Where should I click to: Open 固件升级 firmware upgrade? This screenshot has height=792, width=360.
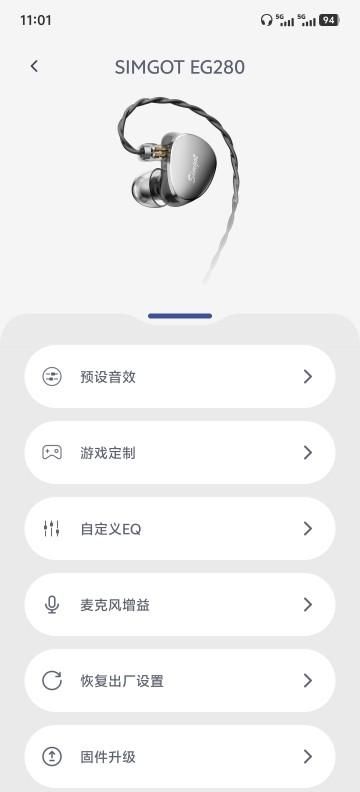[180, 757]
